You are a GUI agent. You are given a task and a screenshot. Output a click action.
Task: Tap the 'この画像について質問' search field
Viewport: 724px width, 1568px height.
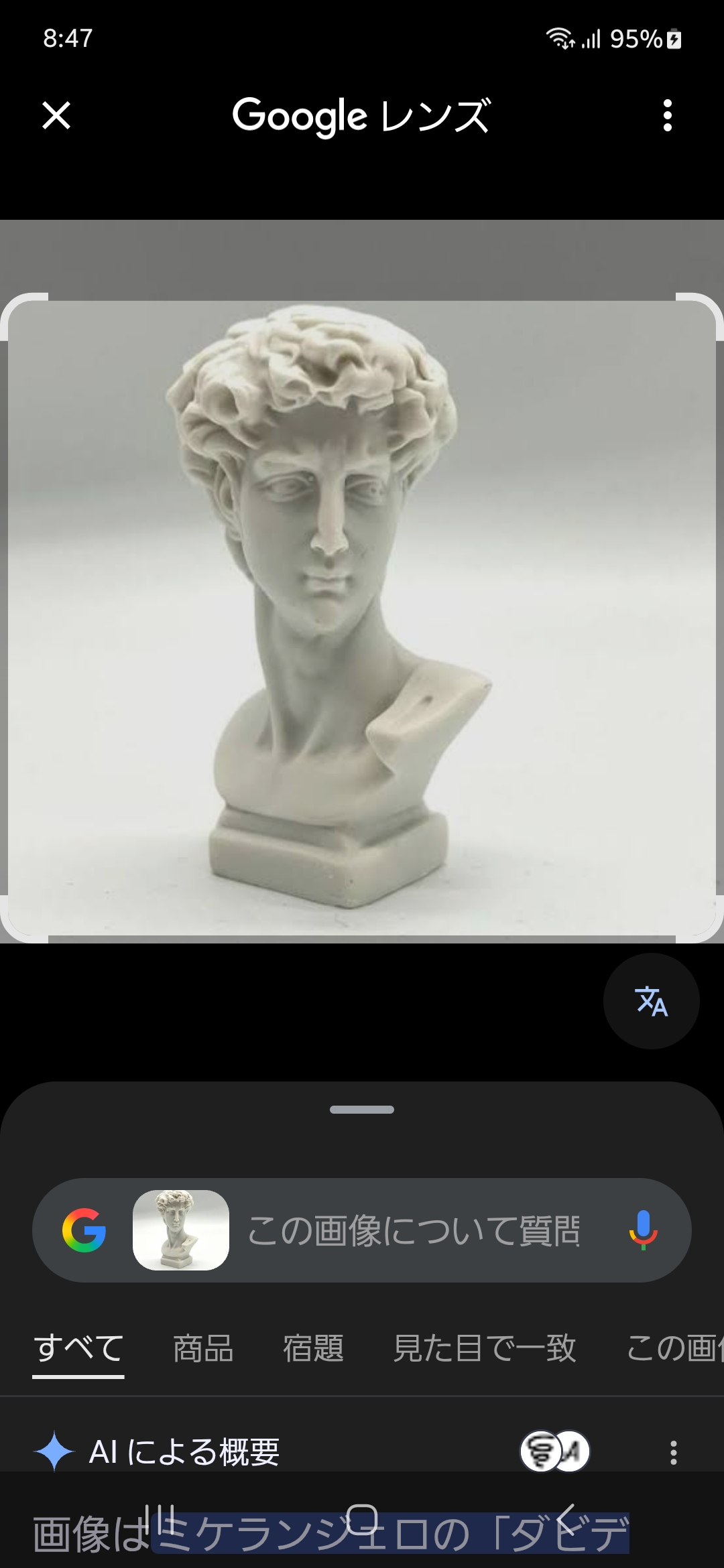414,1231
